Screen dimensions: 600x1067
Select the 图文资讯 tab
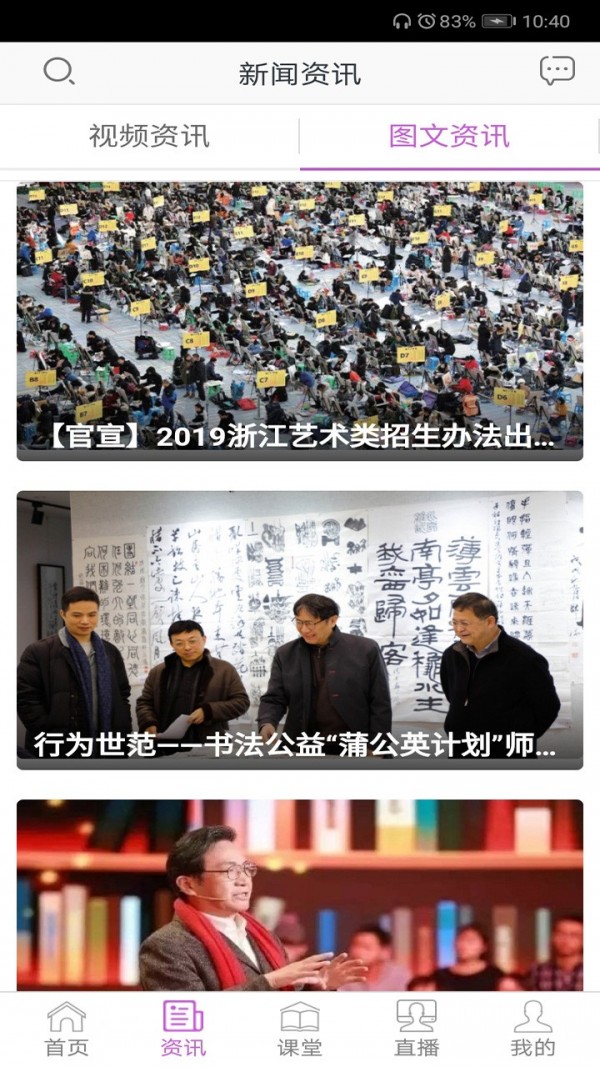[449, 136]
